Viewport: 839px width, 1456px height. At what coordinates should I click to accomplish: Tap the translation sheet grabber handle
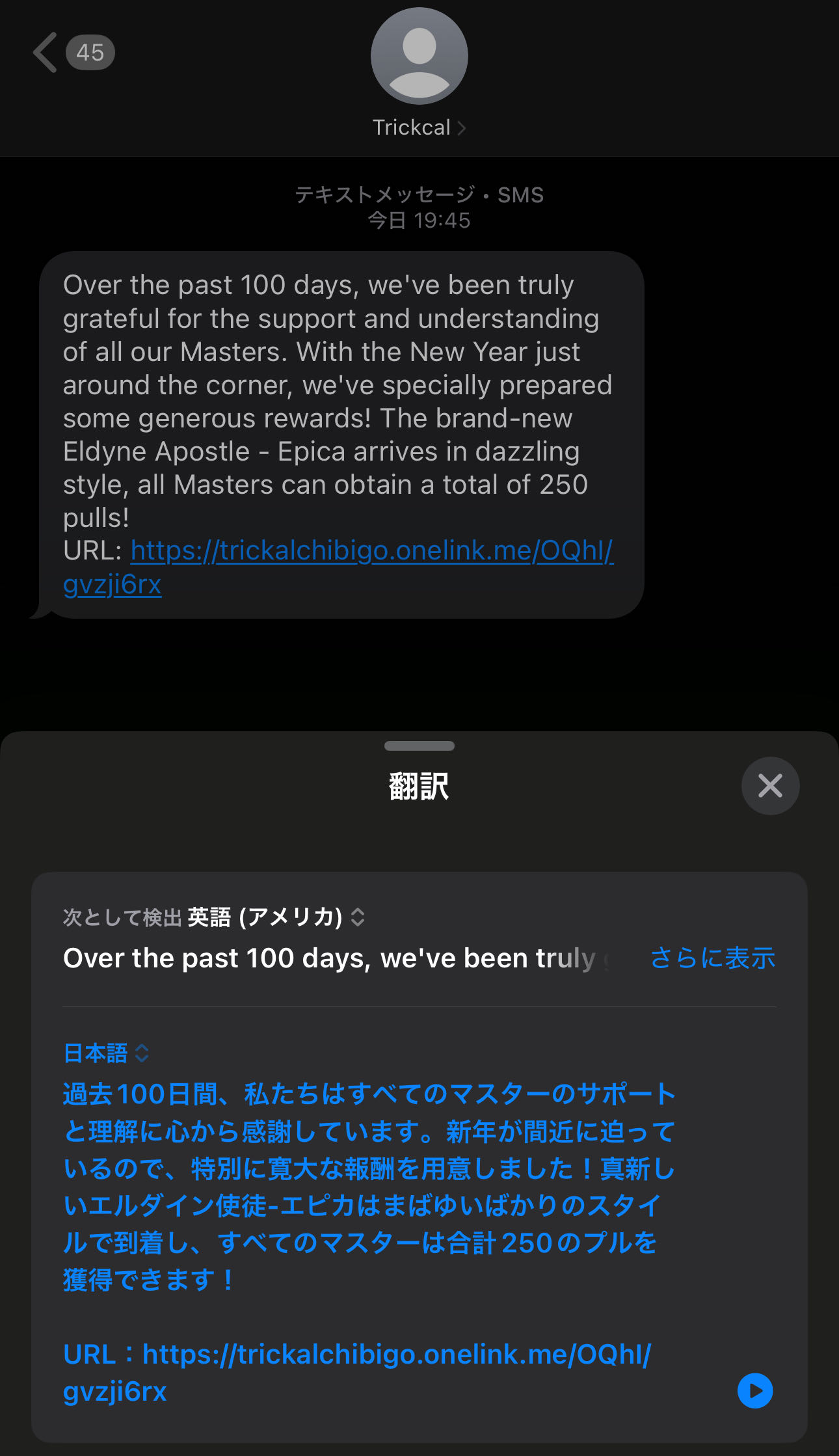[419, 746]
